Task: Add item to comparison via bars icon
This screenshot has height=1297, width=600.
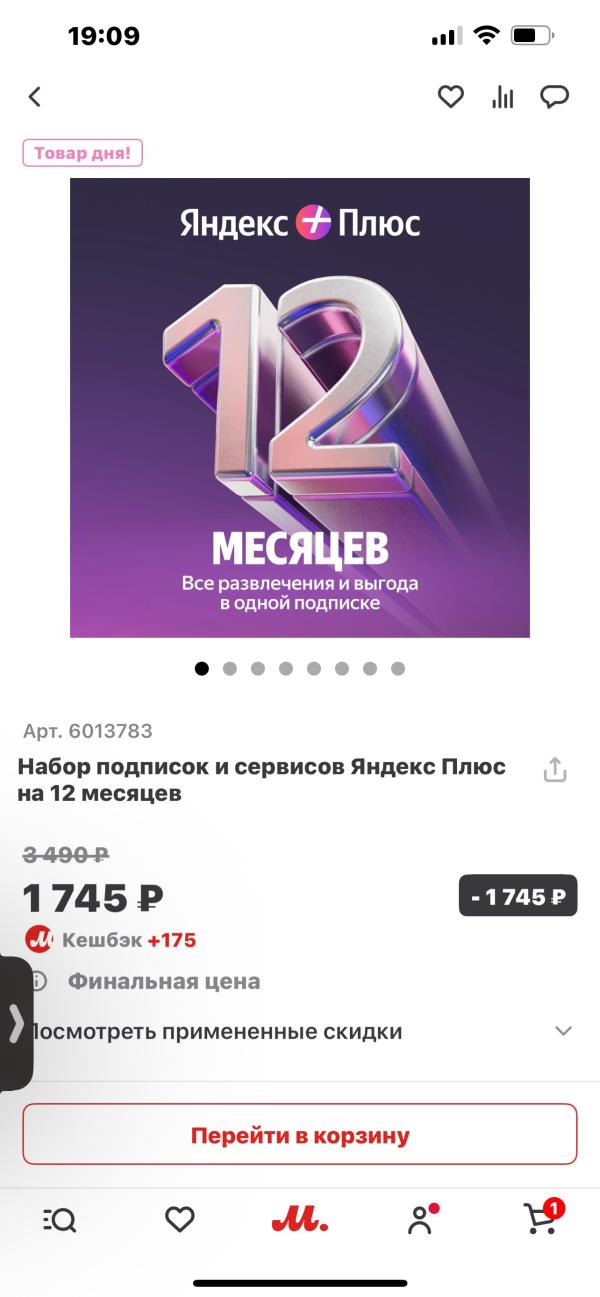Action: 502,97
